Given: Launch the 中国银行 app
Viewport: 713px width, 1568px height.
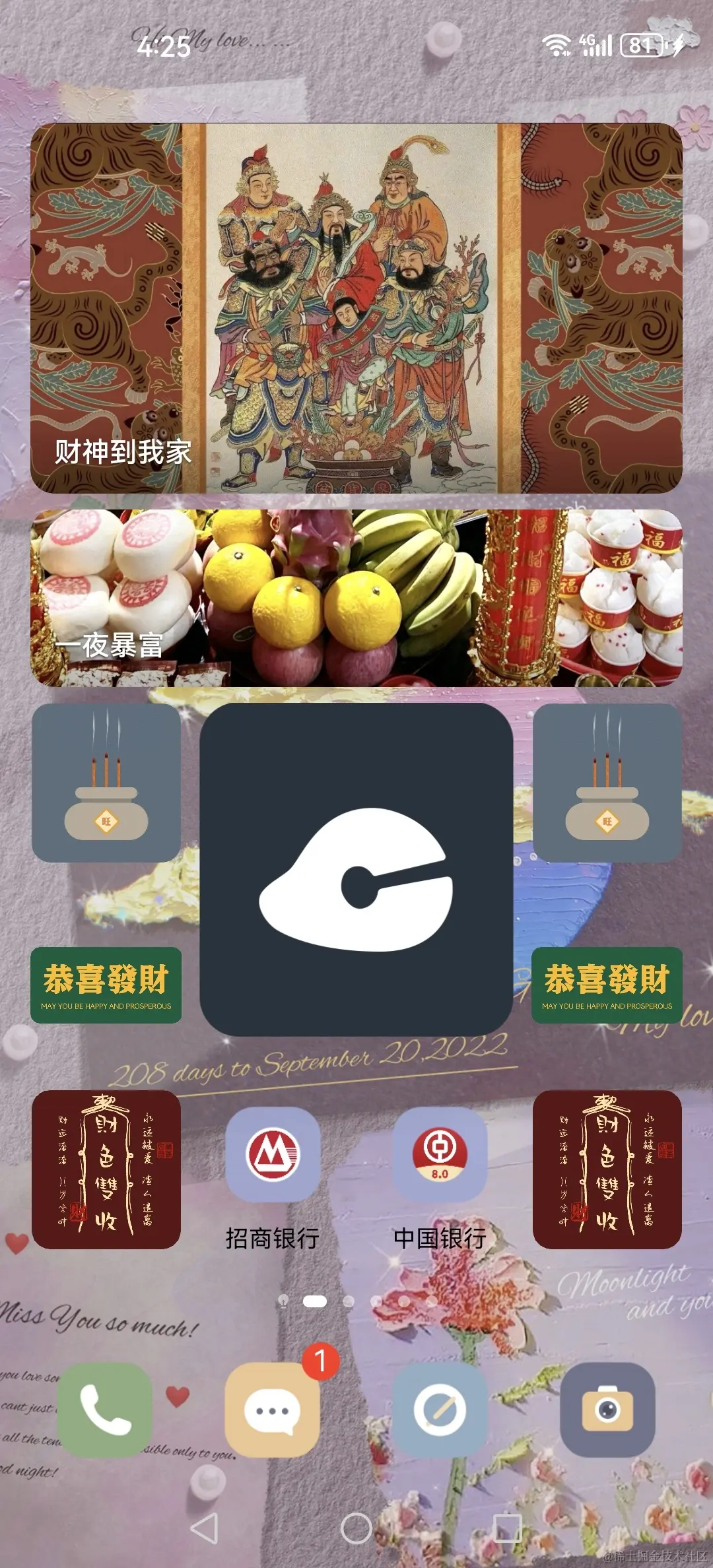Looking at the screenshot, I should [x=440, y=1155].
